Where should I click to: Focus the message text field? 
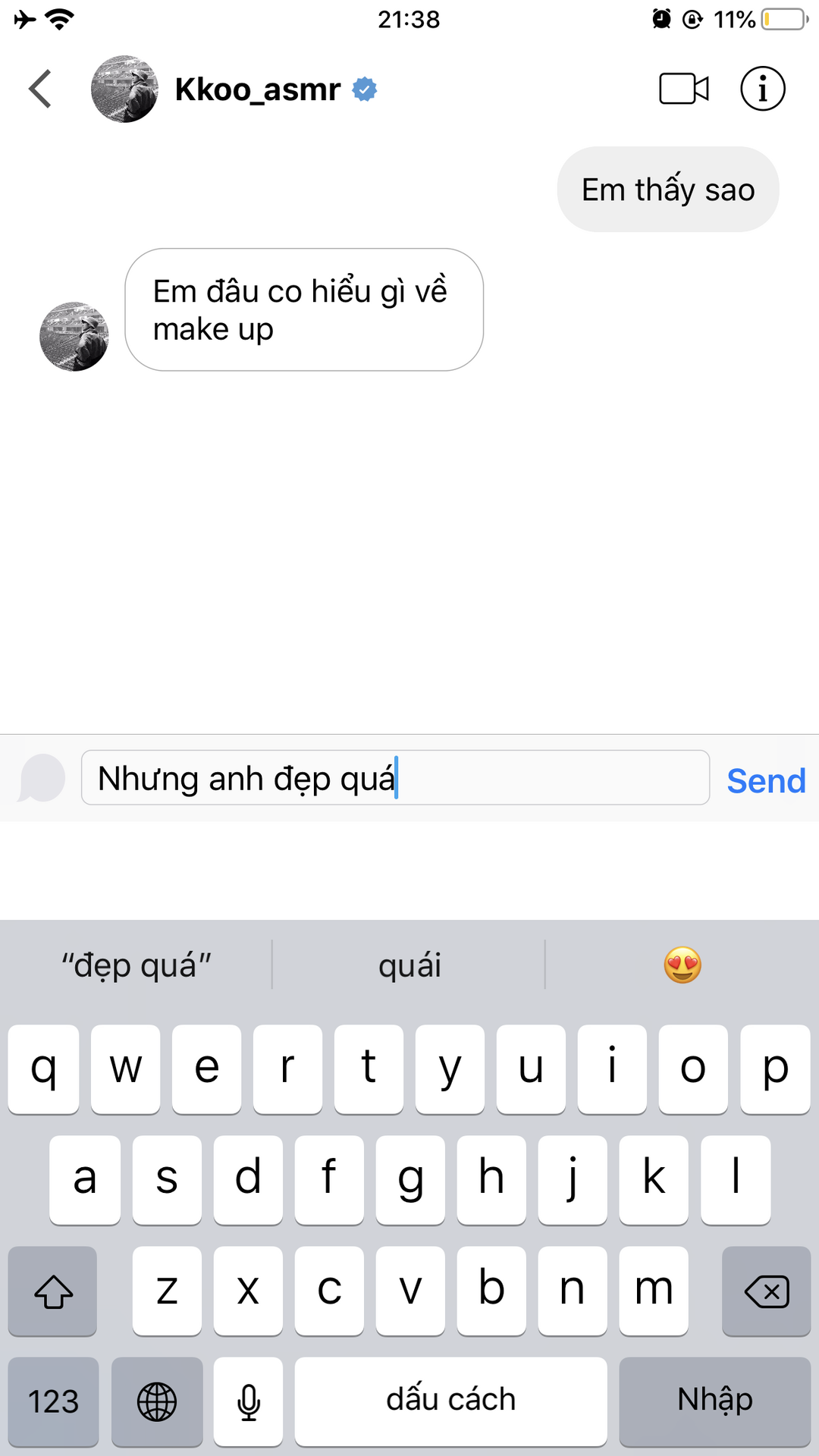pos(395,777)
